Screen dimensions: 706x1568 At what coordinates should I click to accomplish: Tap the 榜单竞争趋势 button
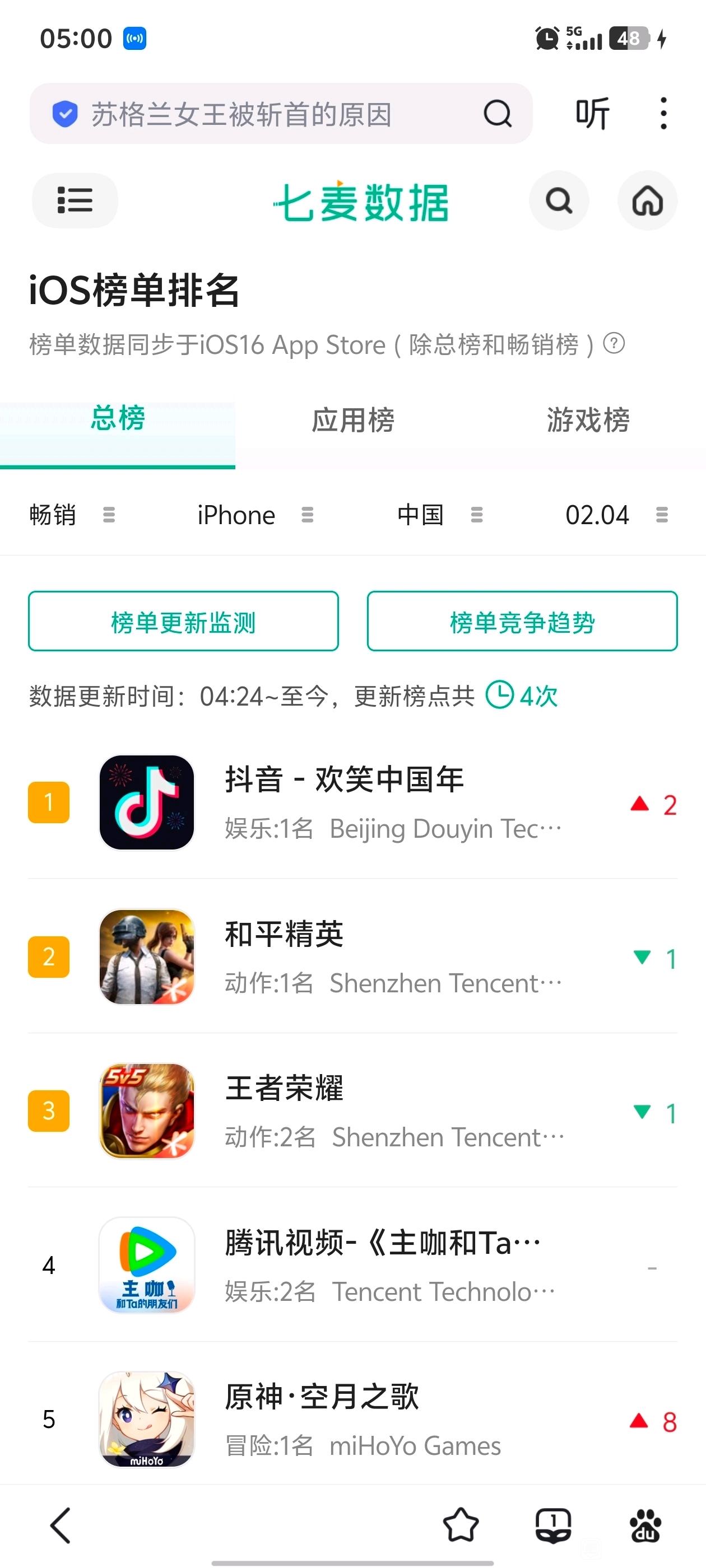522,622
